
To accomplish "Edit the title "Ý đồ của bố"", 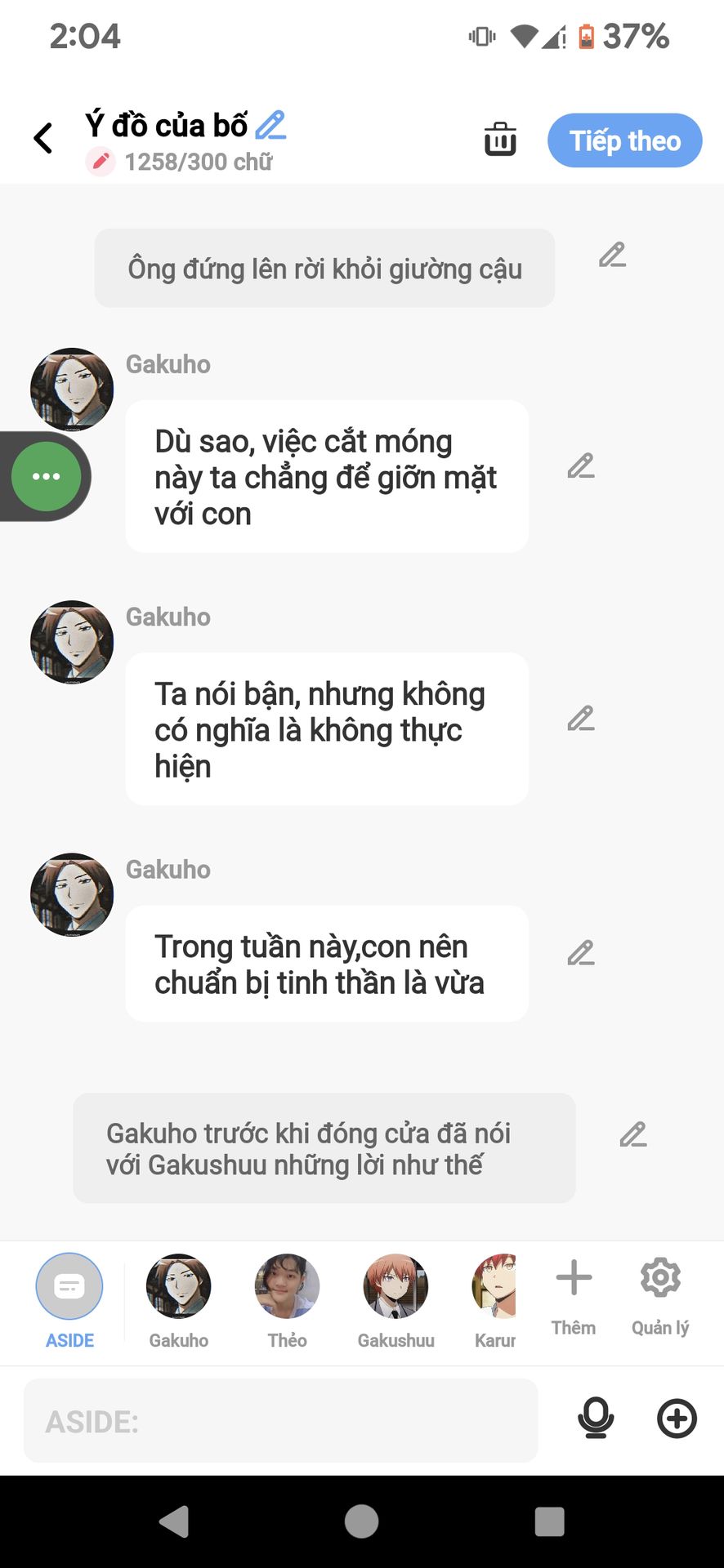I will click(270, 125).
